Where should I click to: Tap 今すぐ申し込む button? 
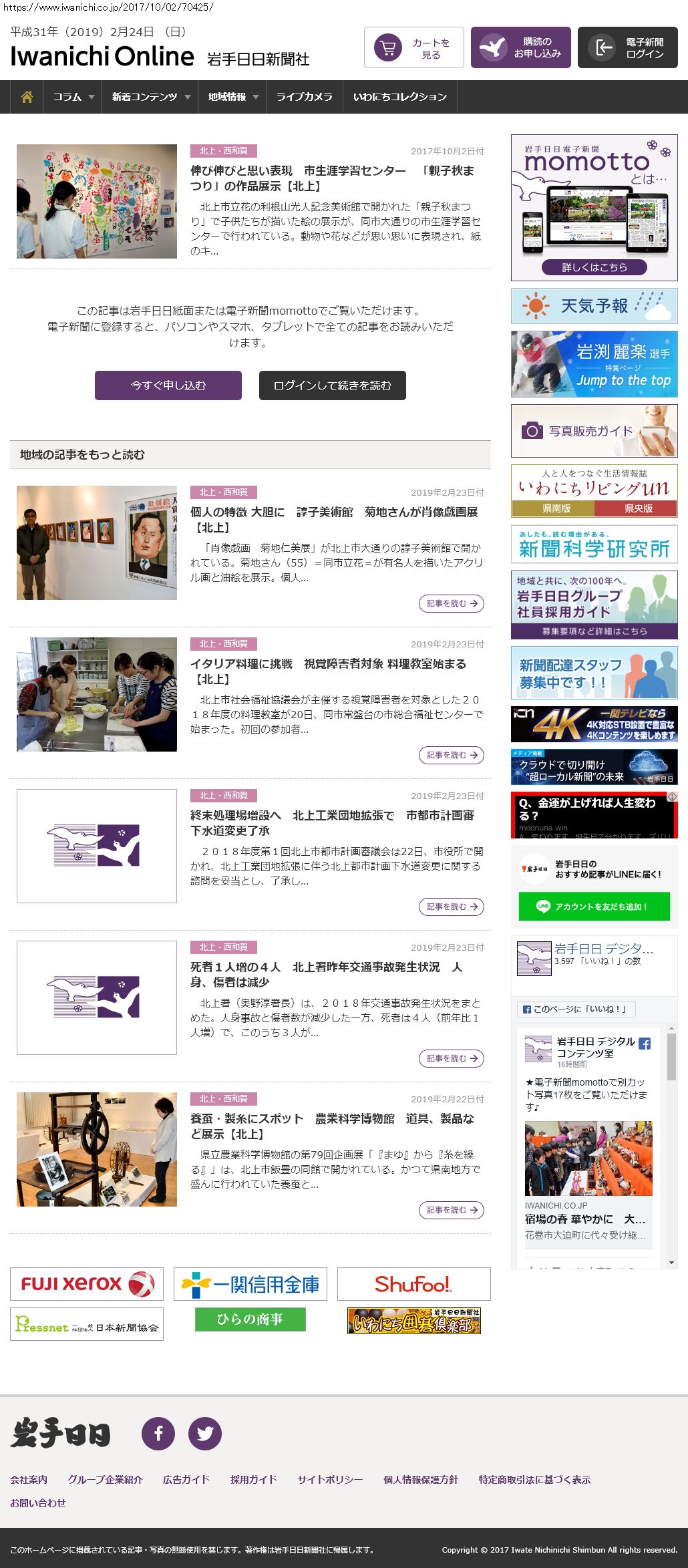(x=168, y=385)
